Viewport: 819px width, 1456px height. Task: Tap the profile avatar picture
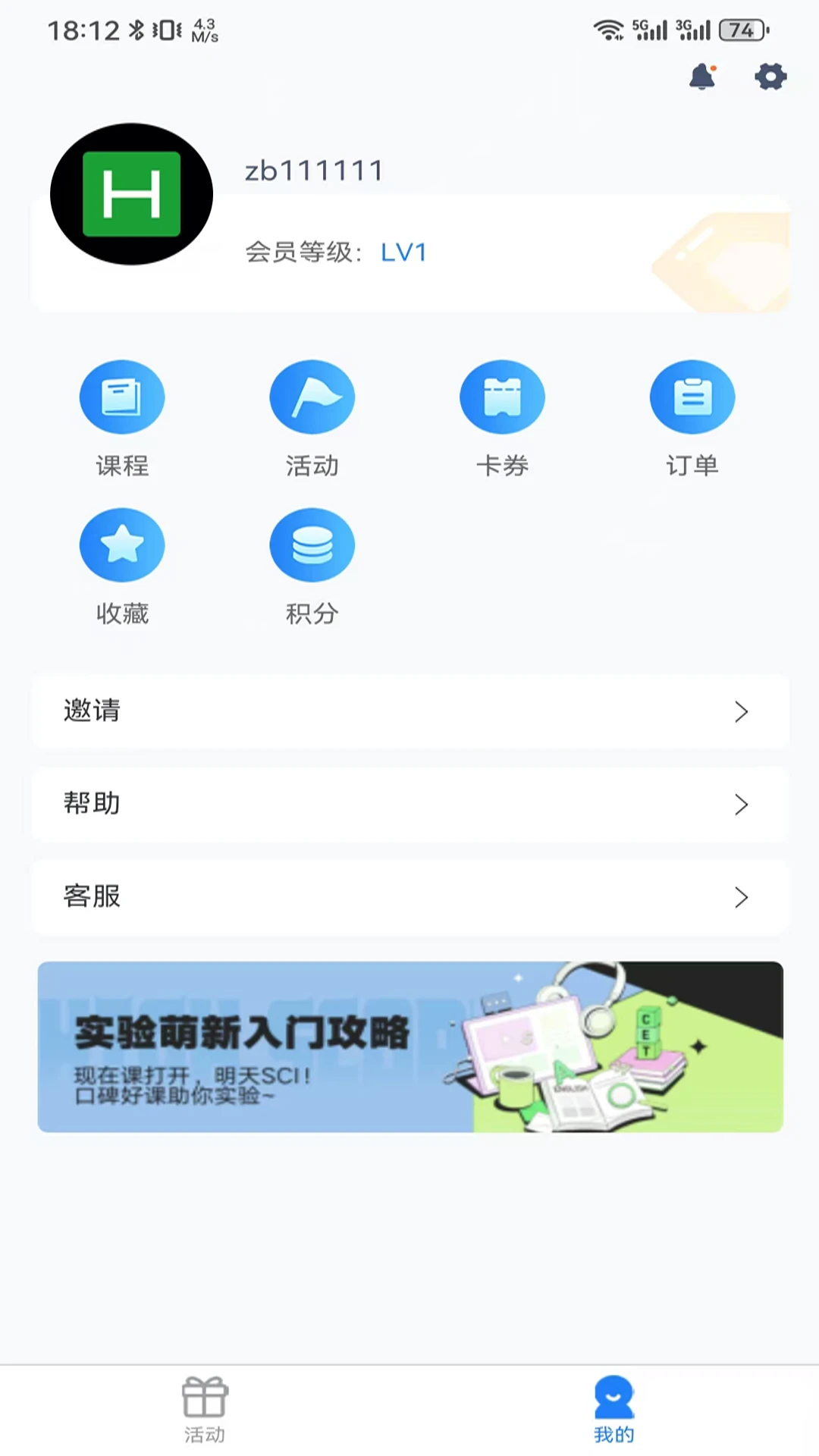click(x=131, y=194)
